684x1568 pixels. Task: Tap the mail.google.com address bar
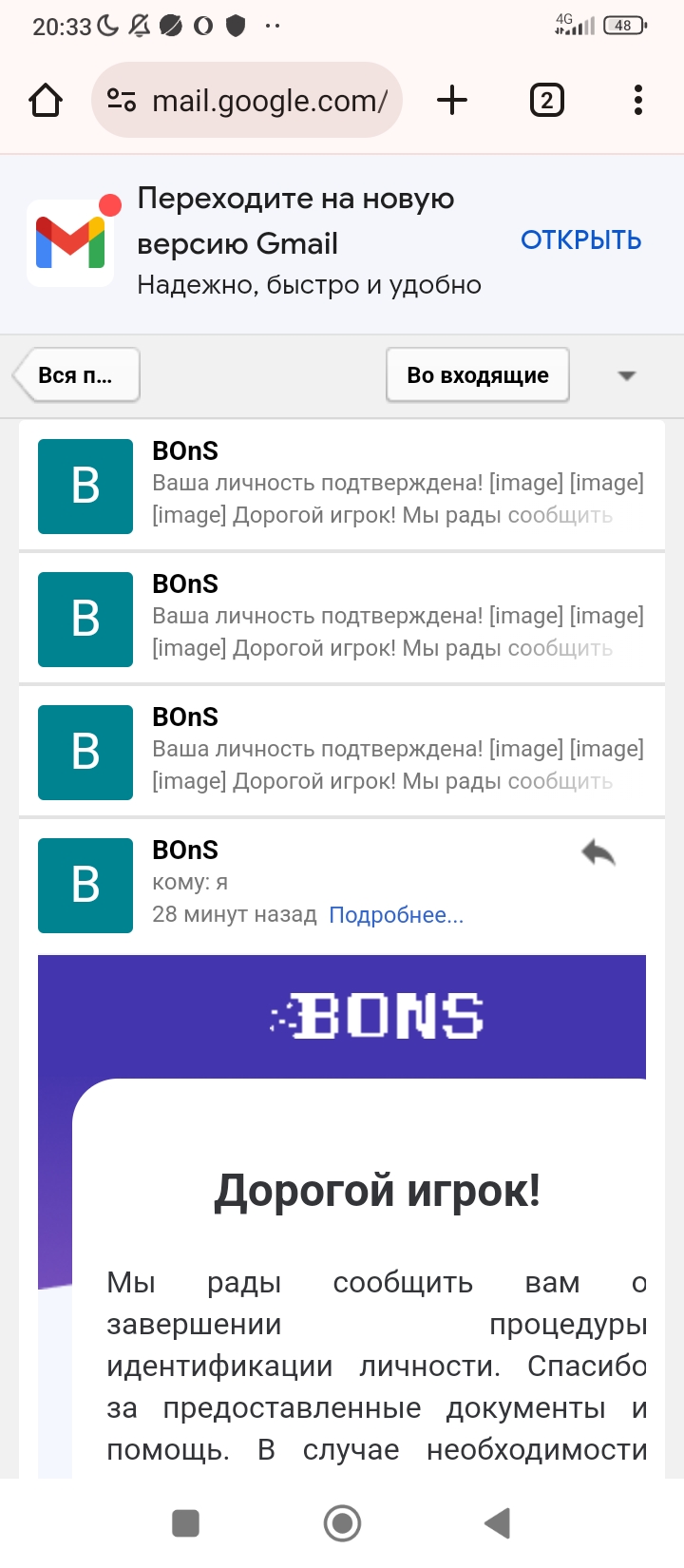pyautogui.click(x=247, y=100)
